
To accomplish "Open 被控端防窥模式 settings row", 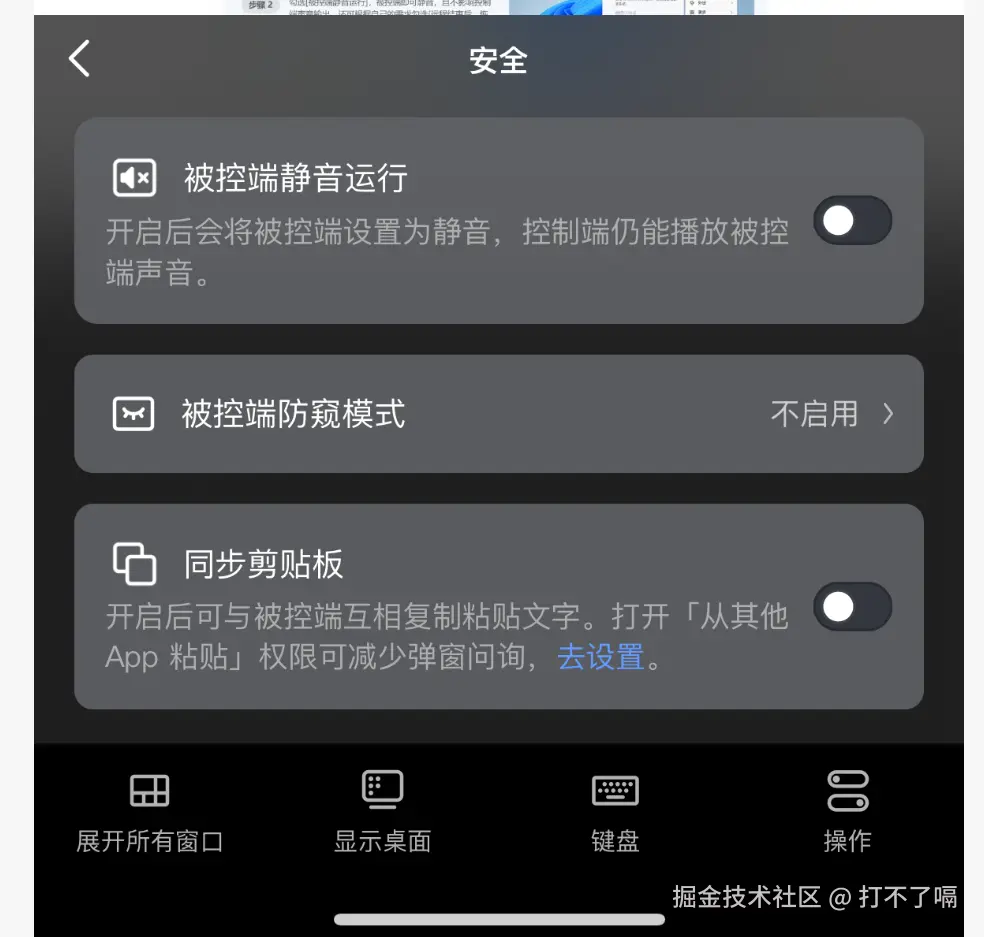I will coord(498,414).
